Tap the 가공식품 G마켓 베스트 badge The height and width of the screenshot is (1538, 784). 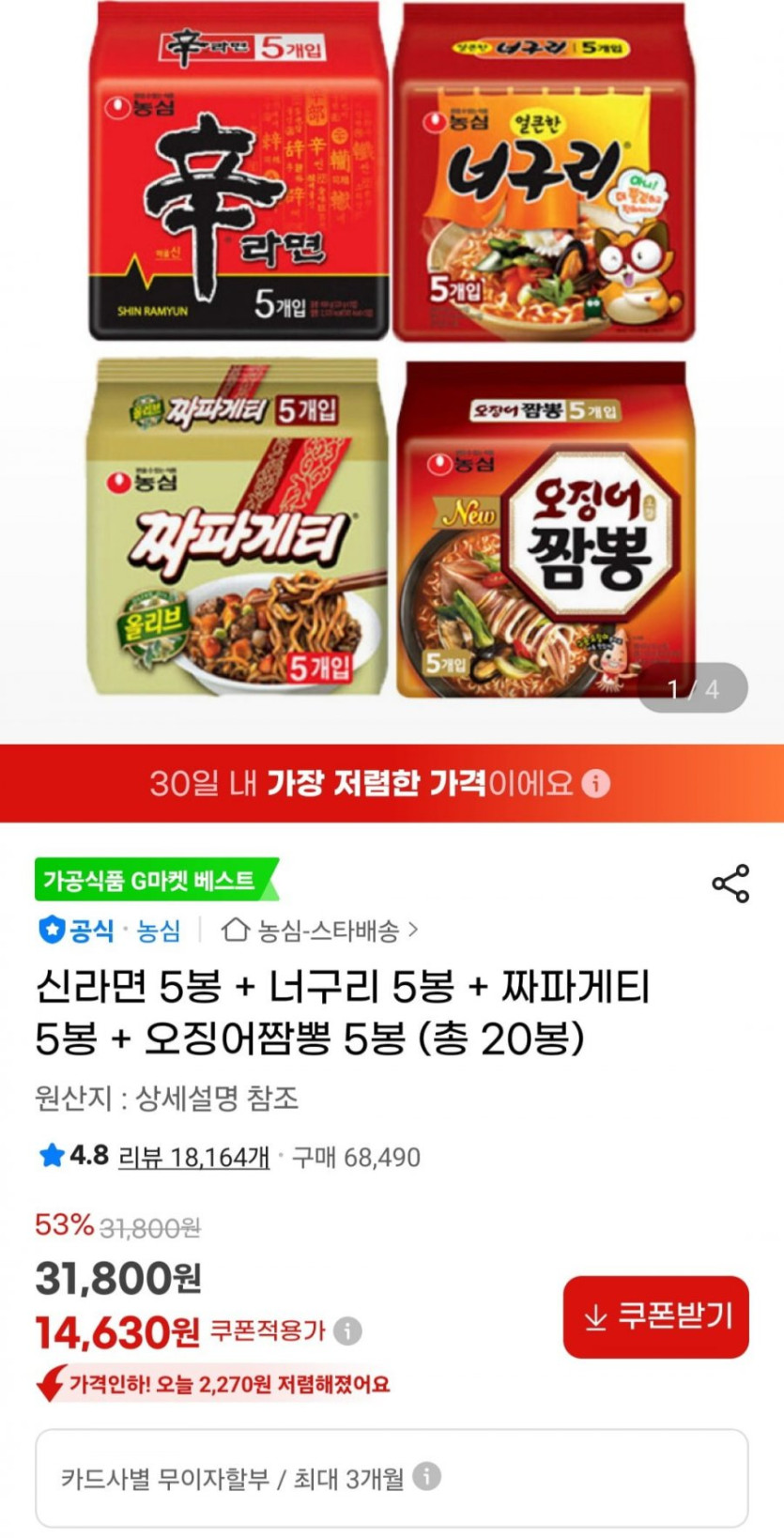point(157,880)
